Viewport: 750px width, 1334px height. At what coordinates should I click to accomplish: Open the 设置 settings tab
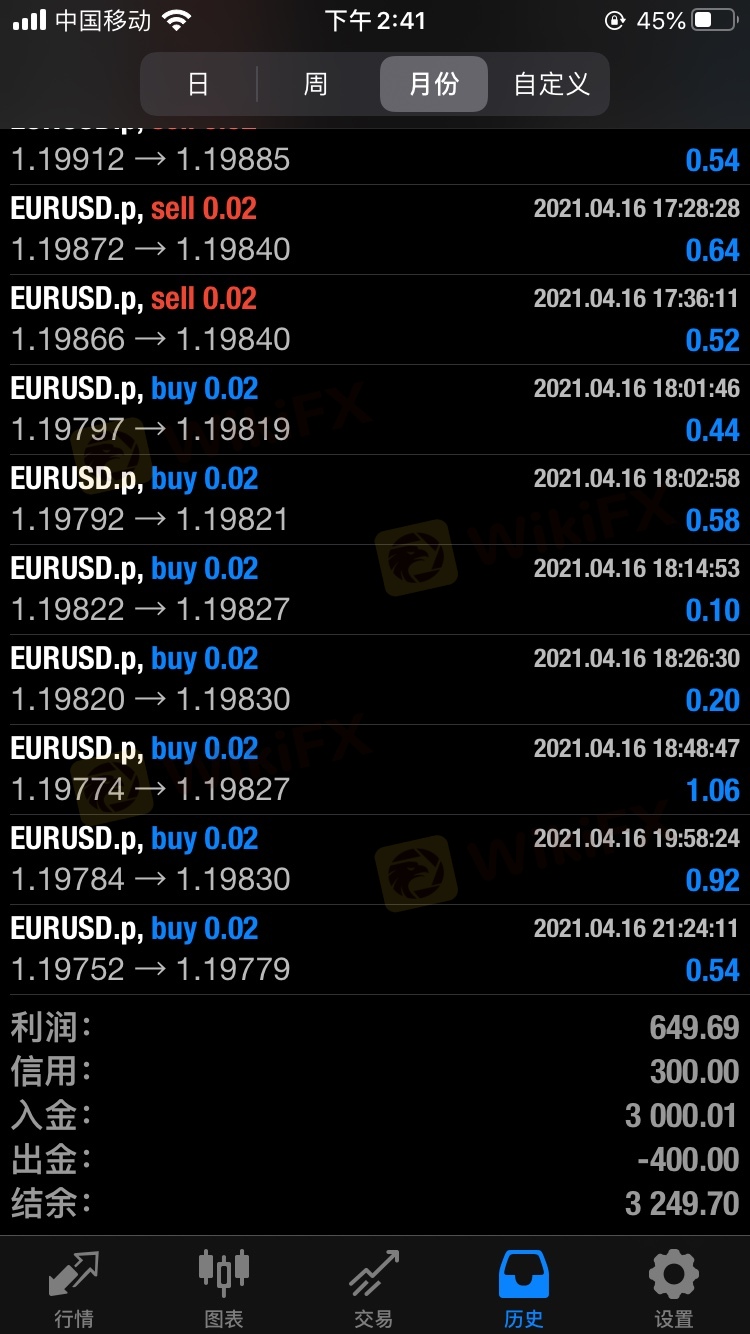pyautogui.click(x=674, y=1286)
